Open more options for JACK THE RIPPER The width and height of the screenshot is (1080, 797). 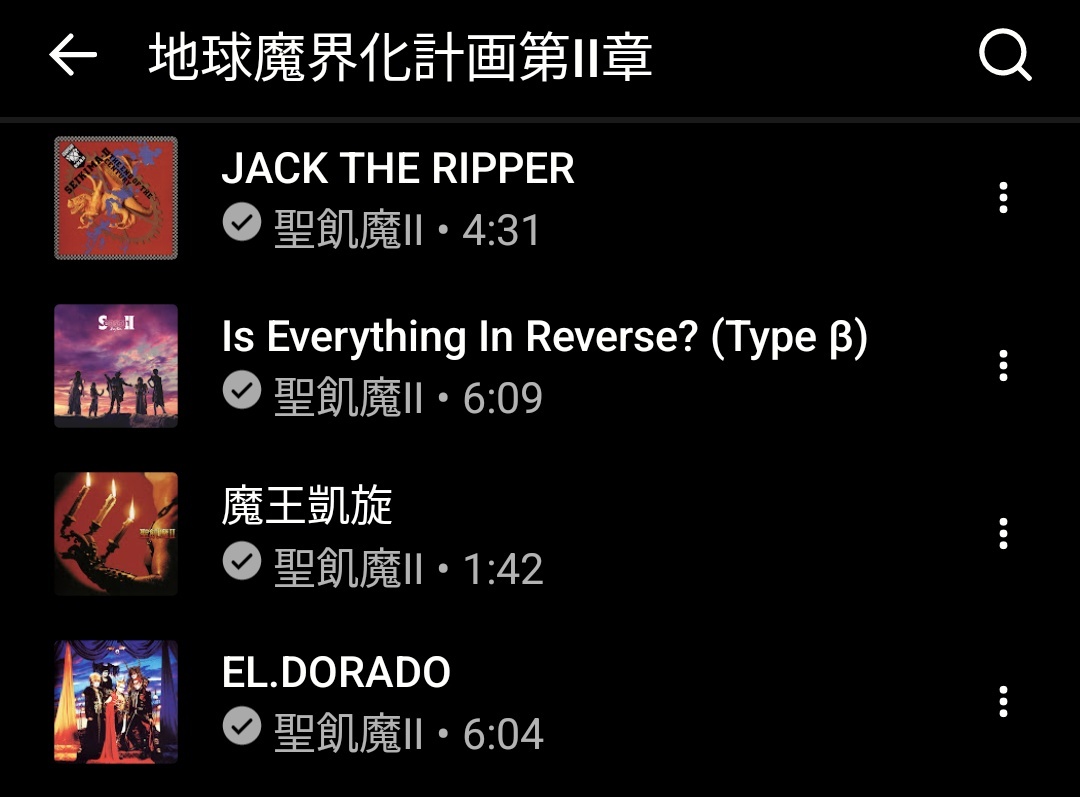[x=1003, y=198]
